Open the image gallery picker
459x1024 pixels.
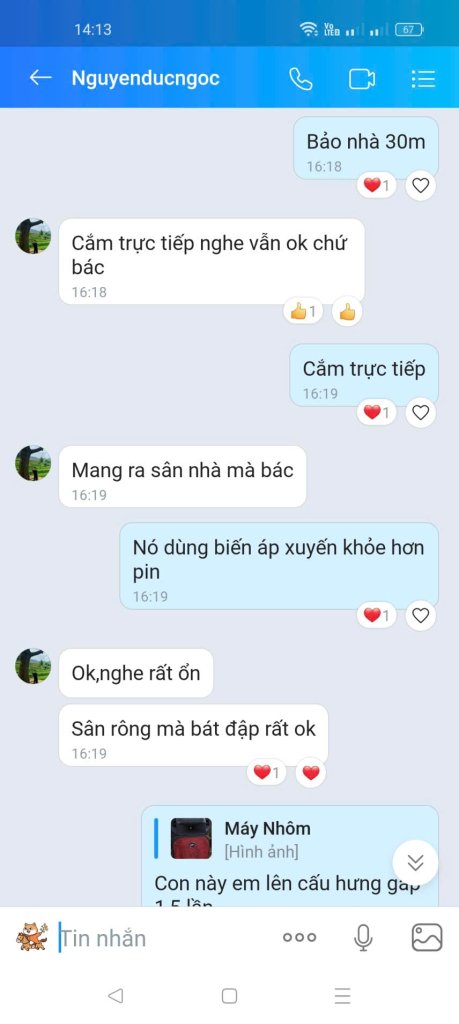click(427, 938)
